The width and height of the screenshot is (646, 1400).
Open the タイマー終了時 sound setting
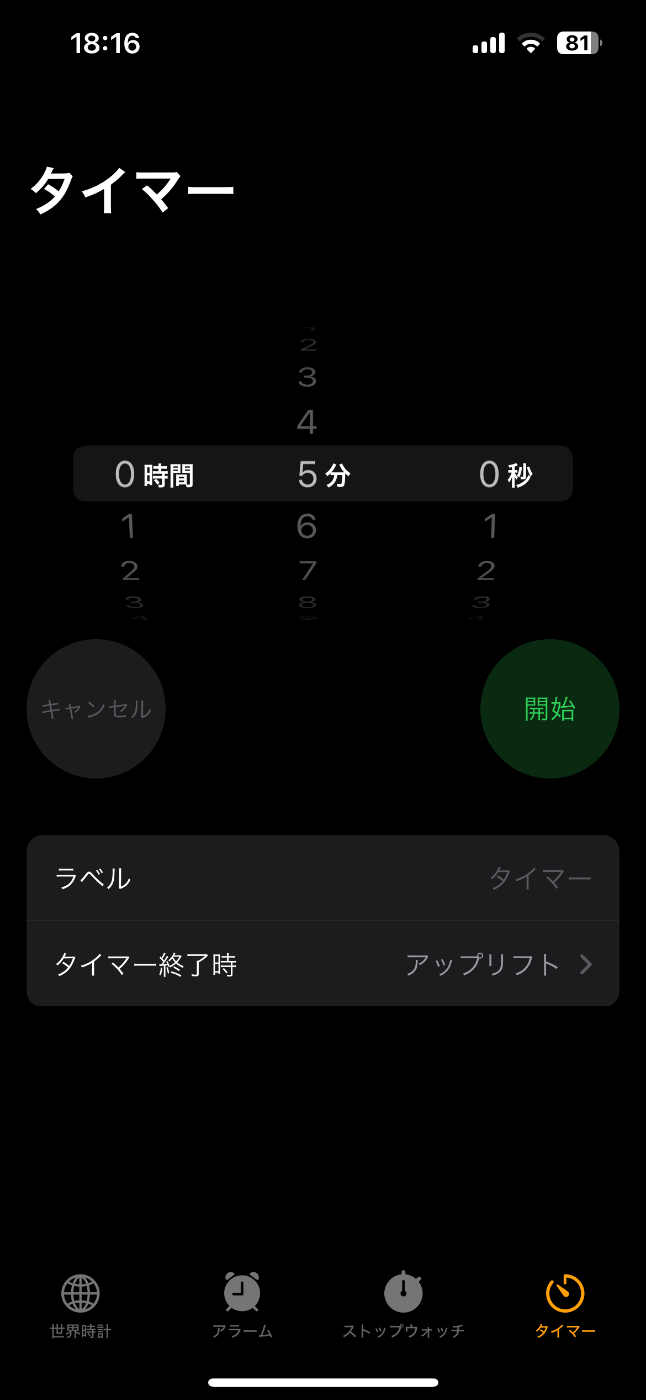click(323, 964)
